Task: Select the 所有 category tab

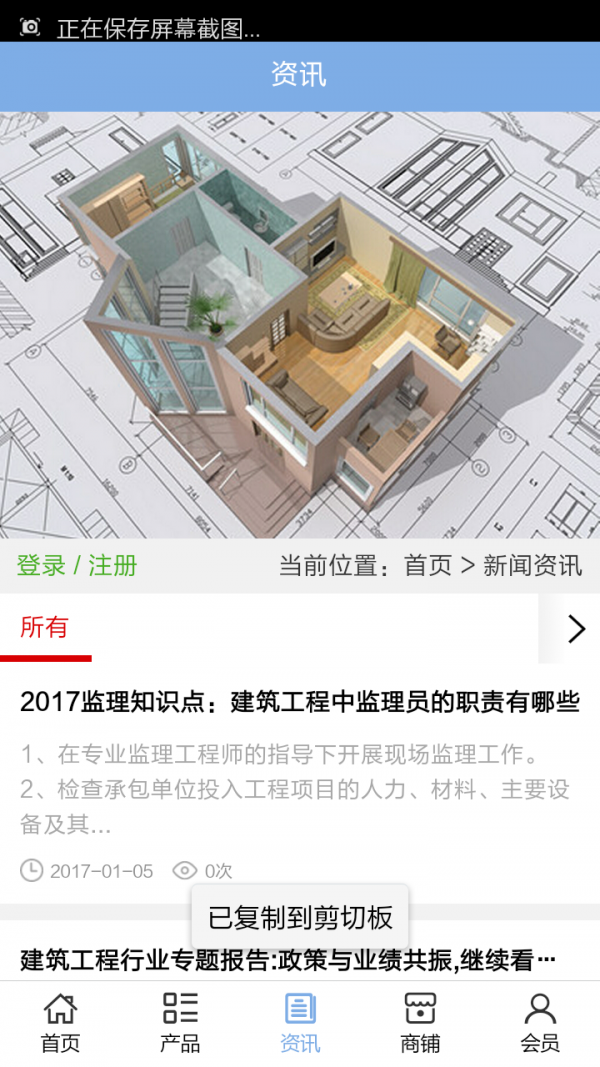Action: point(45,628)
